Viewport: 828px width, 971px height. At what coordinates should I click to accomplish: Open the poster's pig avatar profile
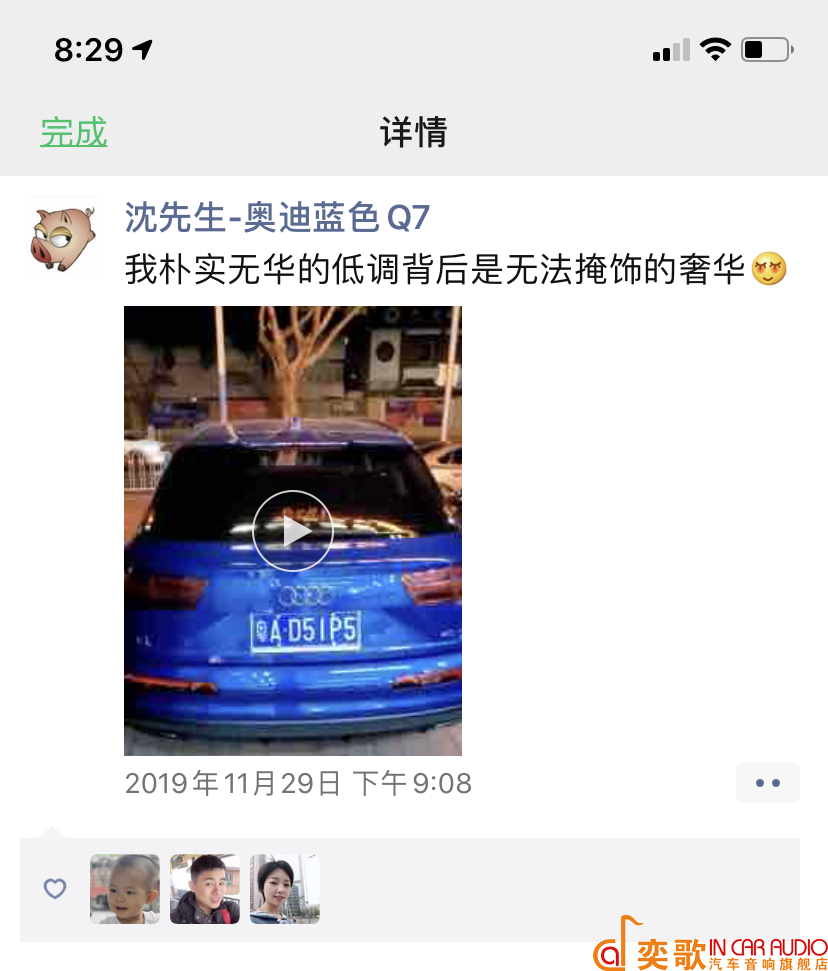coord(63,235)
